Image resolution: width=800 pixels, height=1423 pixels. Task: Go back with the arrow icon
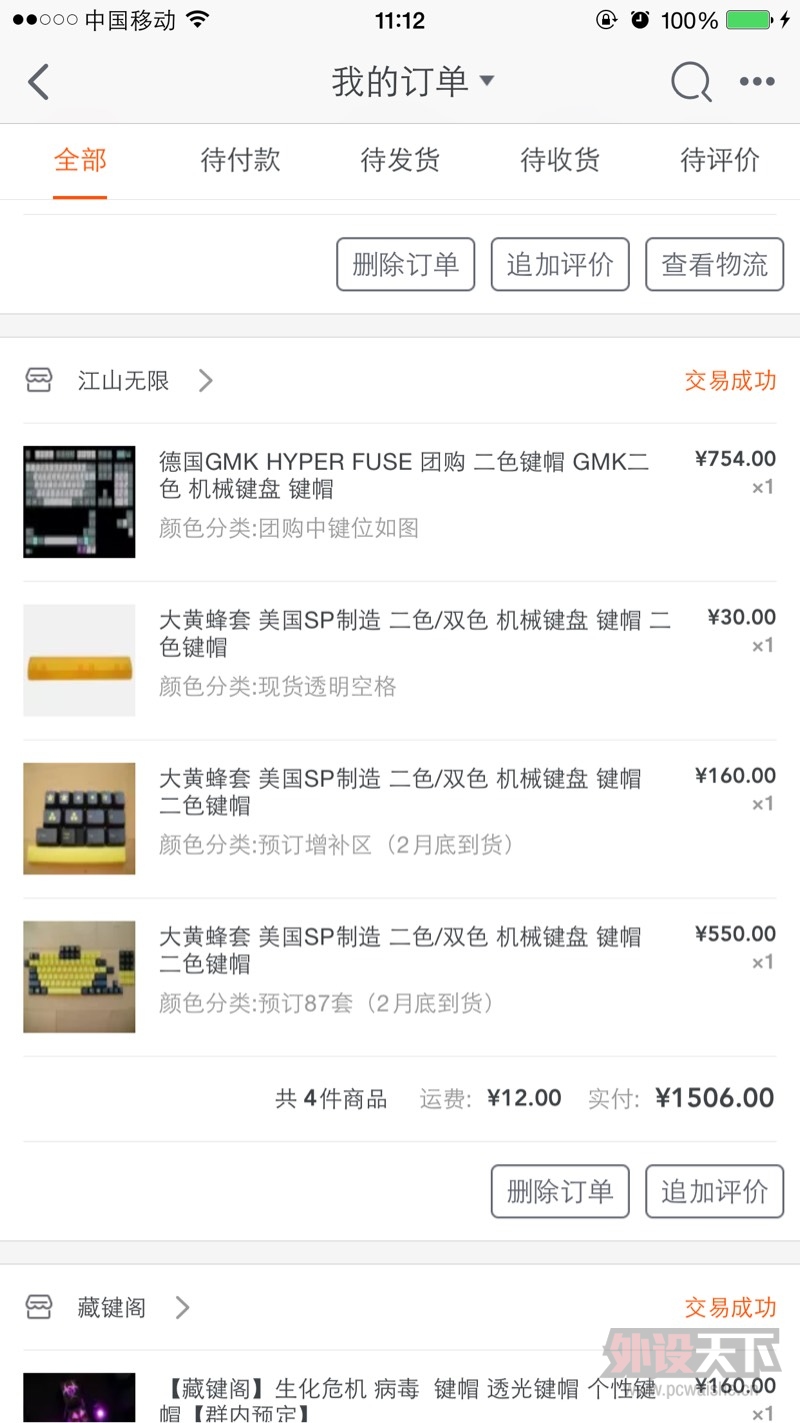coord(39,82)
